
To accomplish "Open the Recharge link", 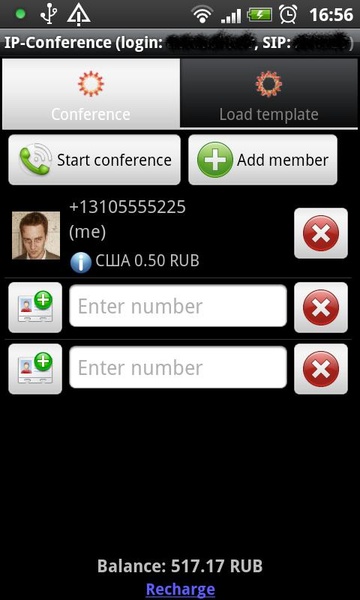I will point(180,589).
